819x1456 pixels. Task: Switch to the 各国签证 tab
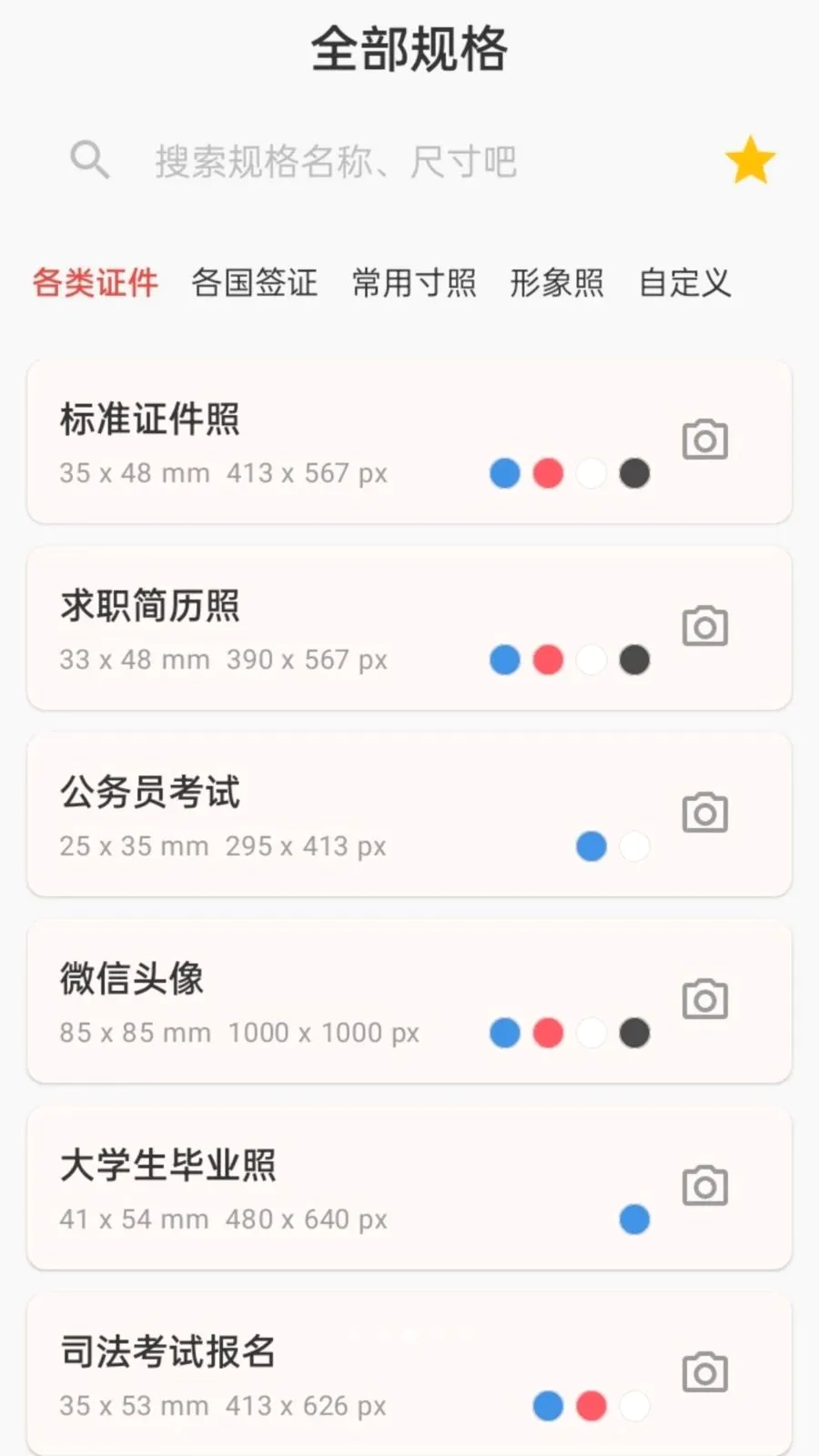[255, 283]
